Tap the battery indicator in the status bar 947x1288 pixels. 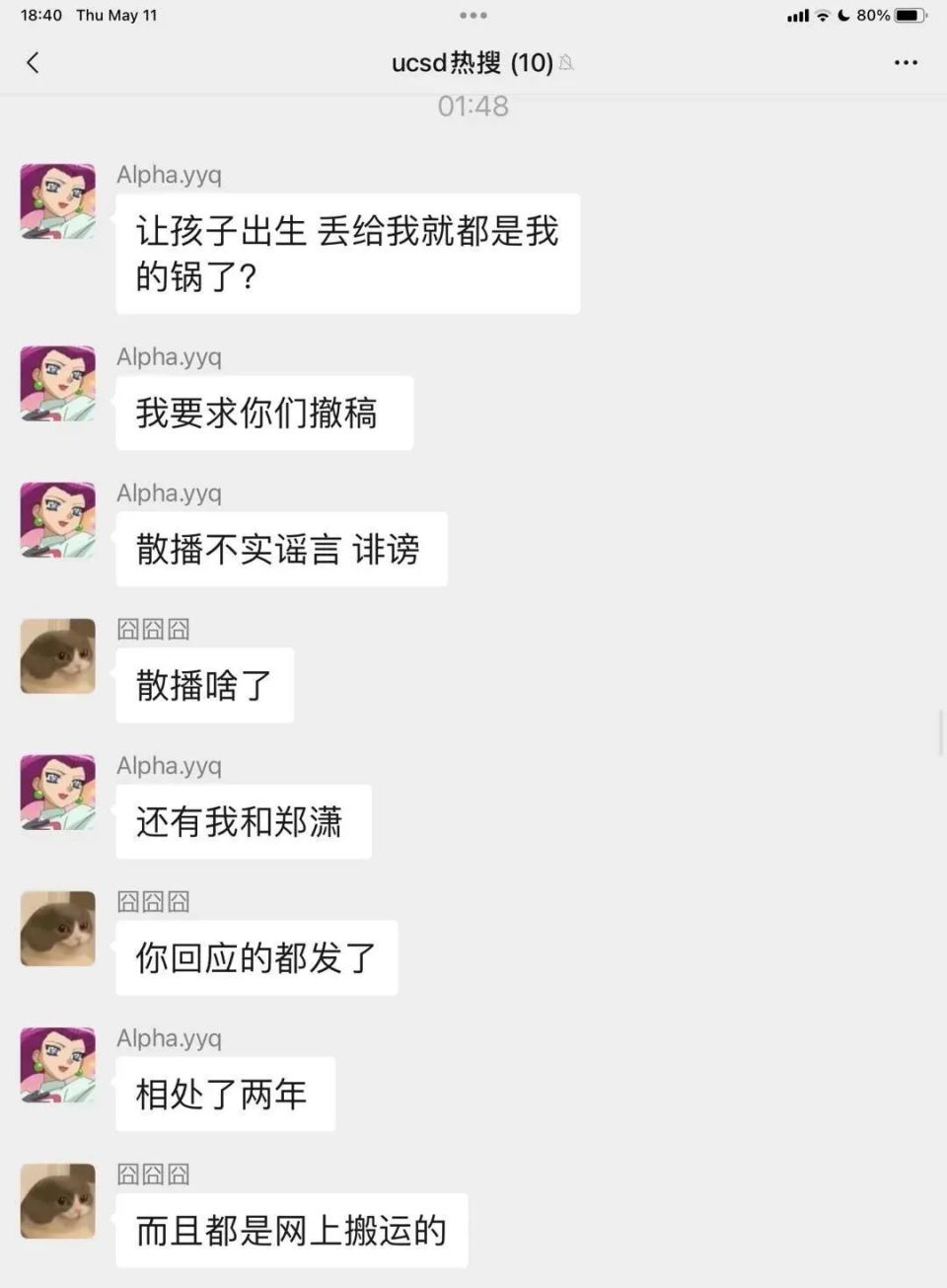(x=908, y=15)
